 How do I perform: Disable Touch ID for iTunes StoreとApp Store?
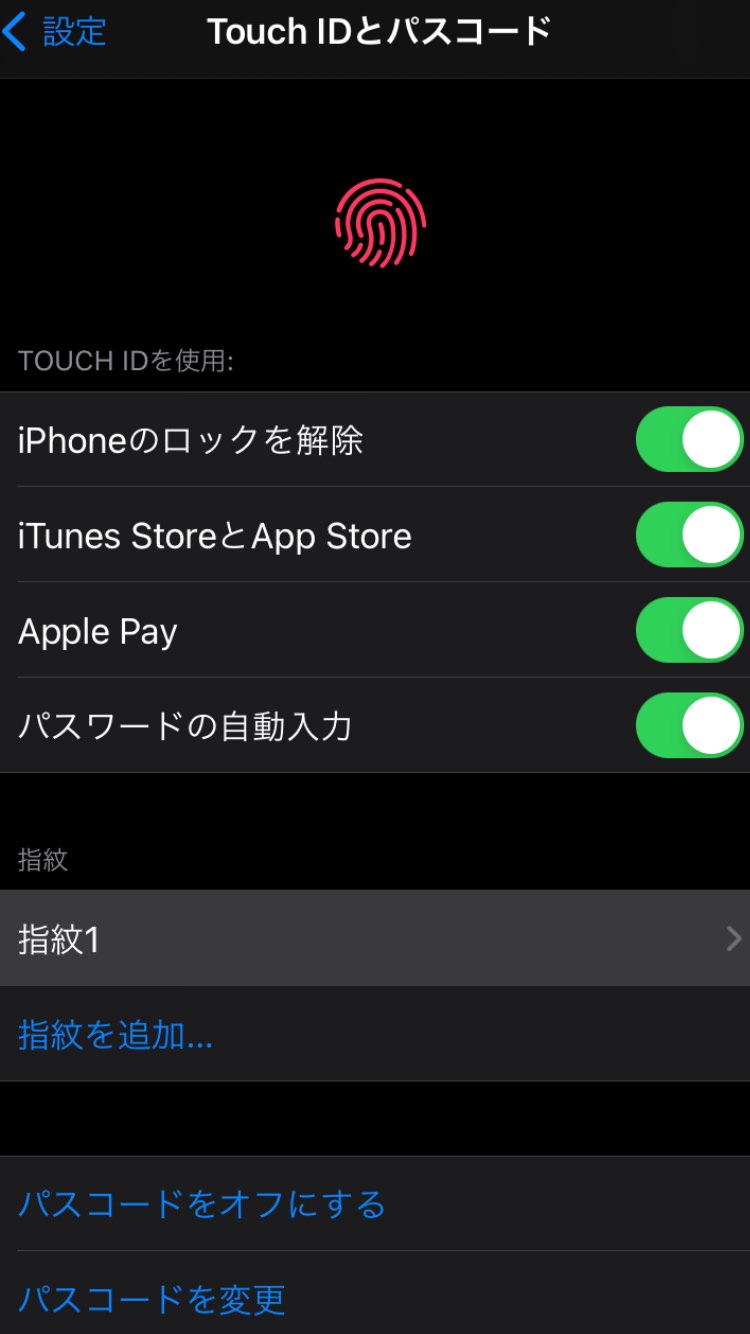(x=689, y=535)
